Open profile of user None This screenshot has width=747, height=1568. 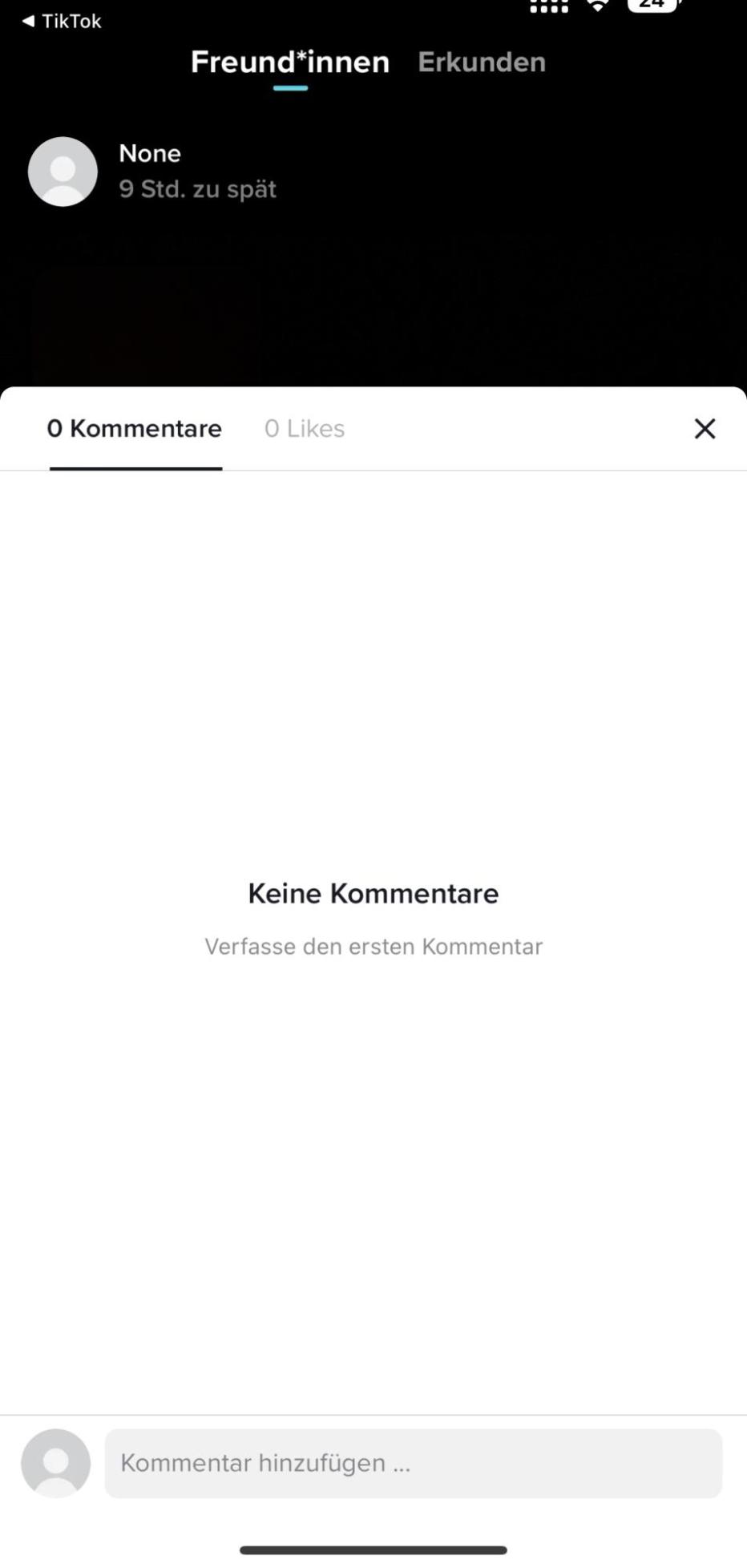63,172
